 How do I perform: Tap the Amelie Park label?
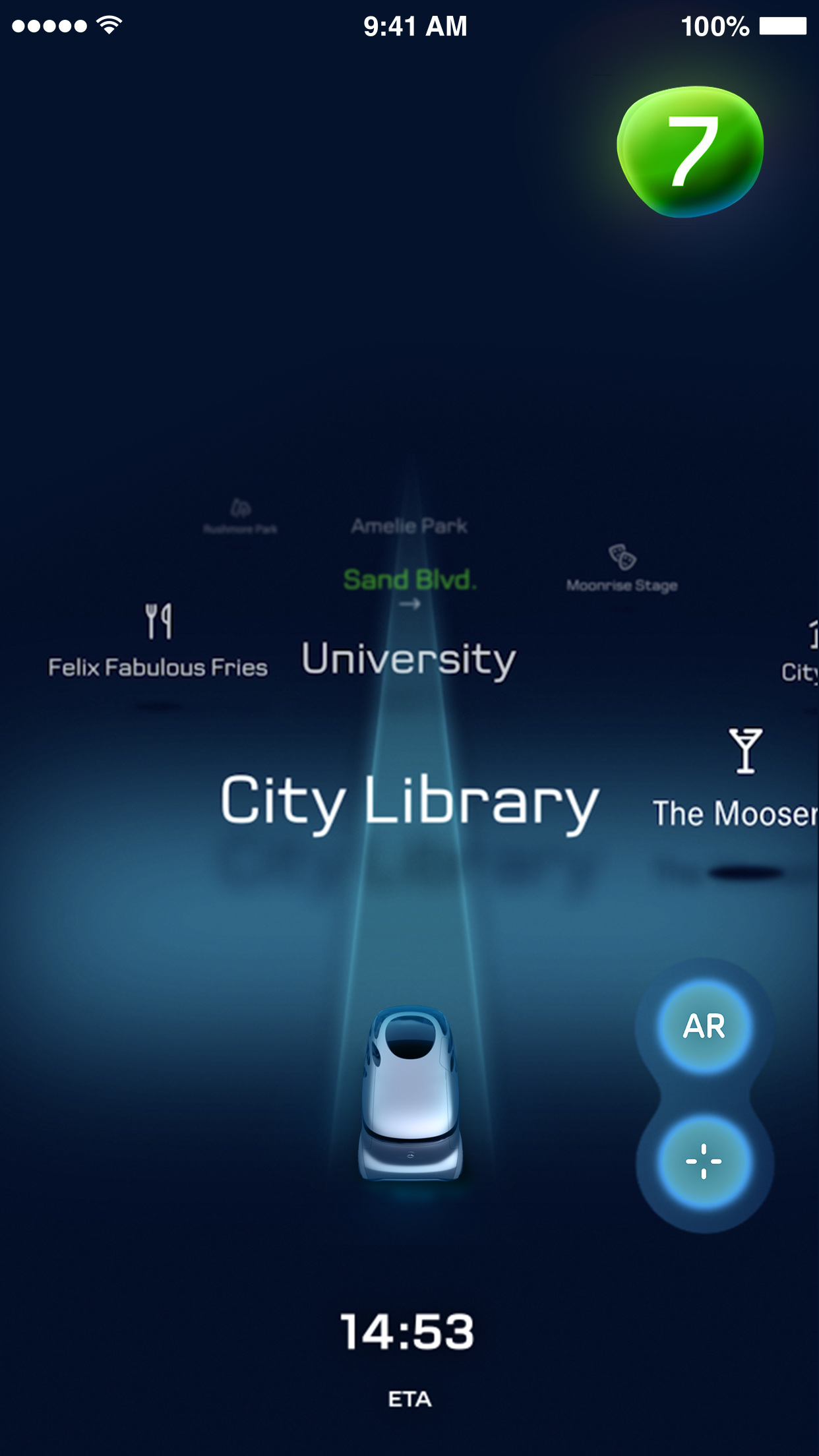click(x=409, y=526)
